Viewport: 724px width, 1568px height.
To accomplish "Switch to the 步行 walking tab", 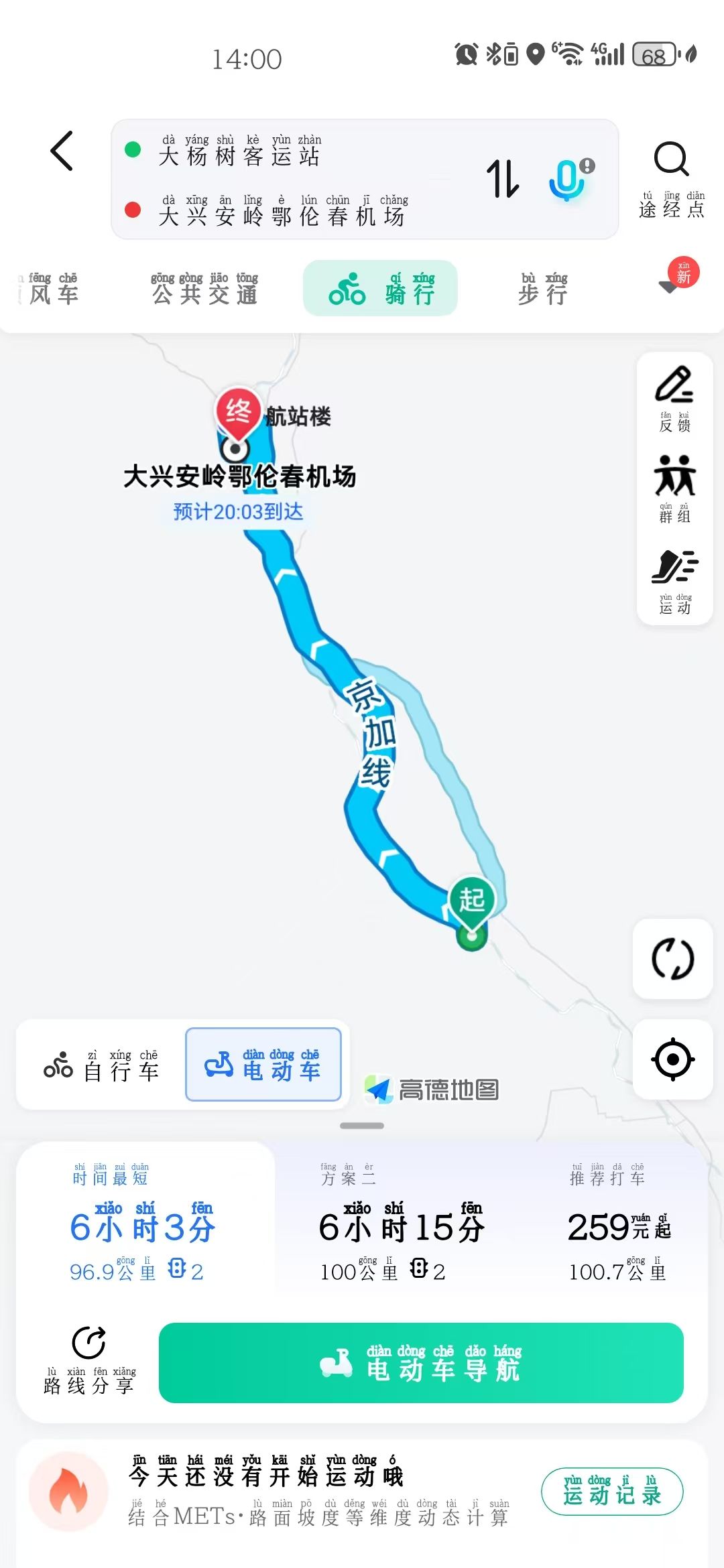I will tap(543, 288).
